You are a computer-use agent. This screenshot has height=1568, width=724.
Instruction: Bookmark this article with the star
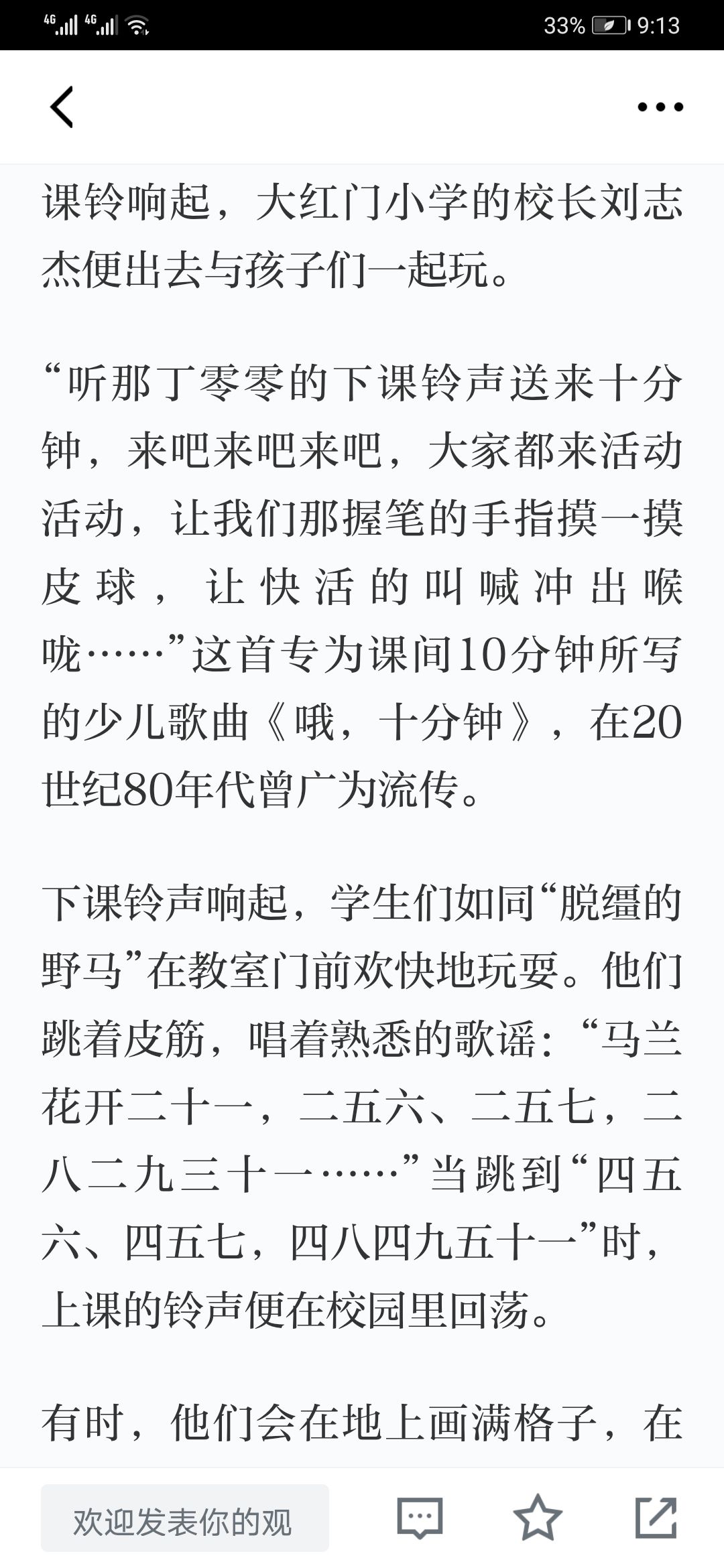(538, 1517)
